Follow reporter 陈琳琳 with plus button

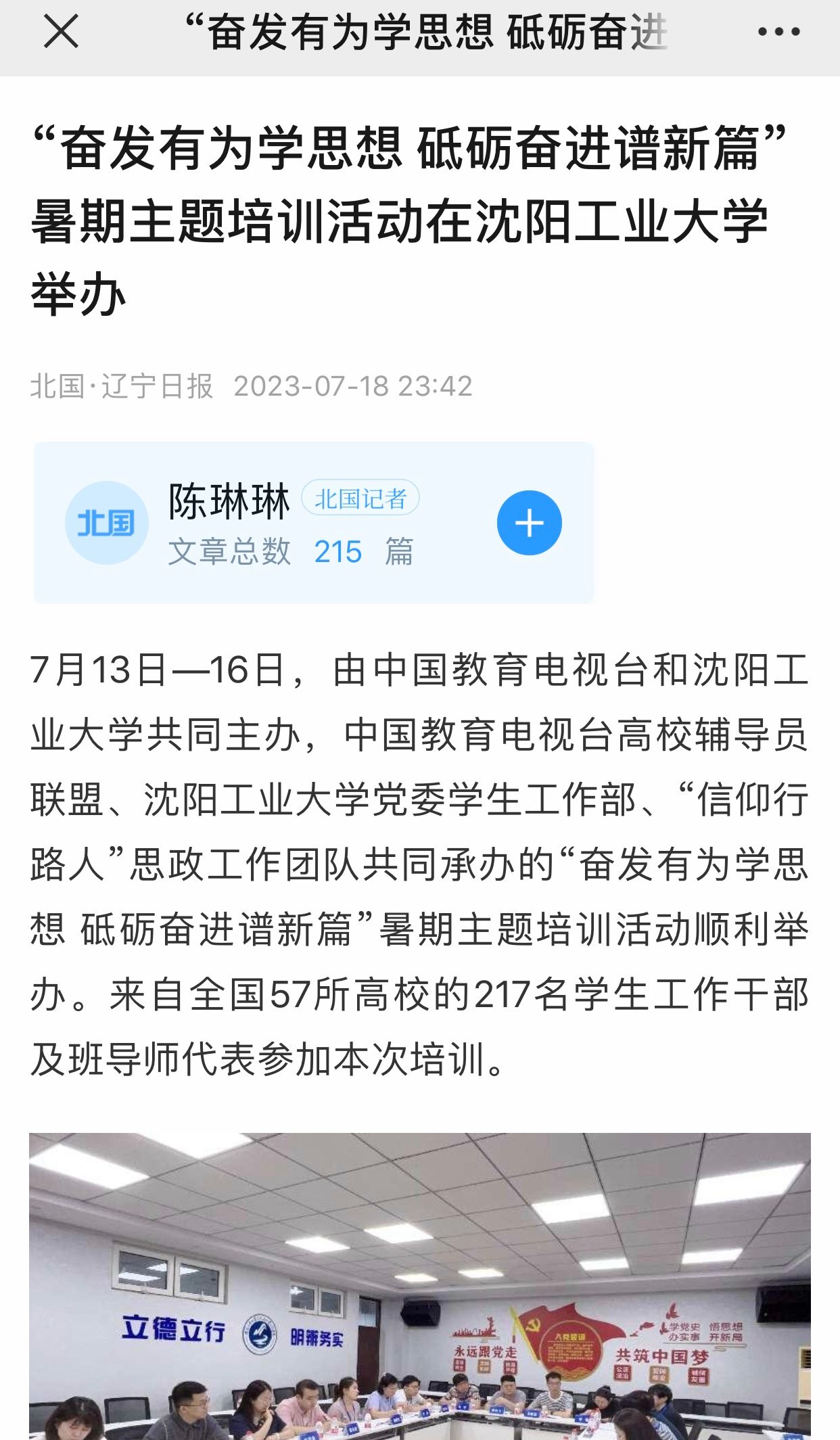pyautogui.click(x=529, y=523)
